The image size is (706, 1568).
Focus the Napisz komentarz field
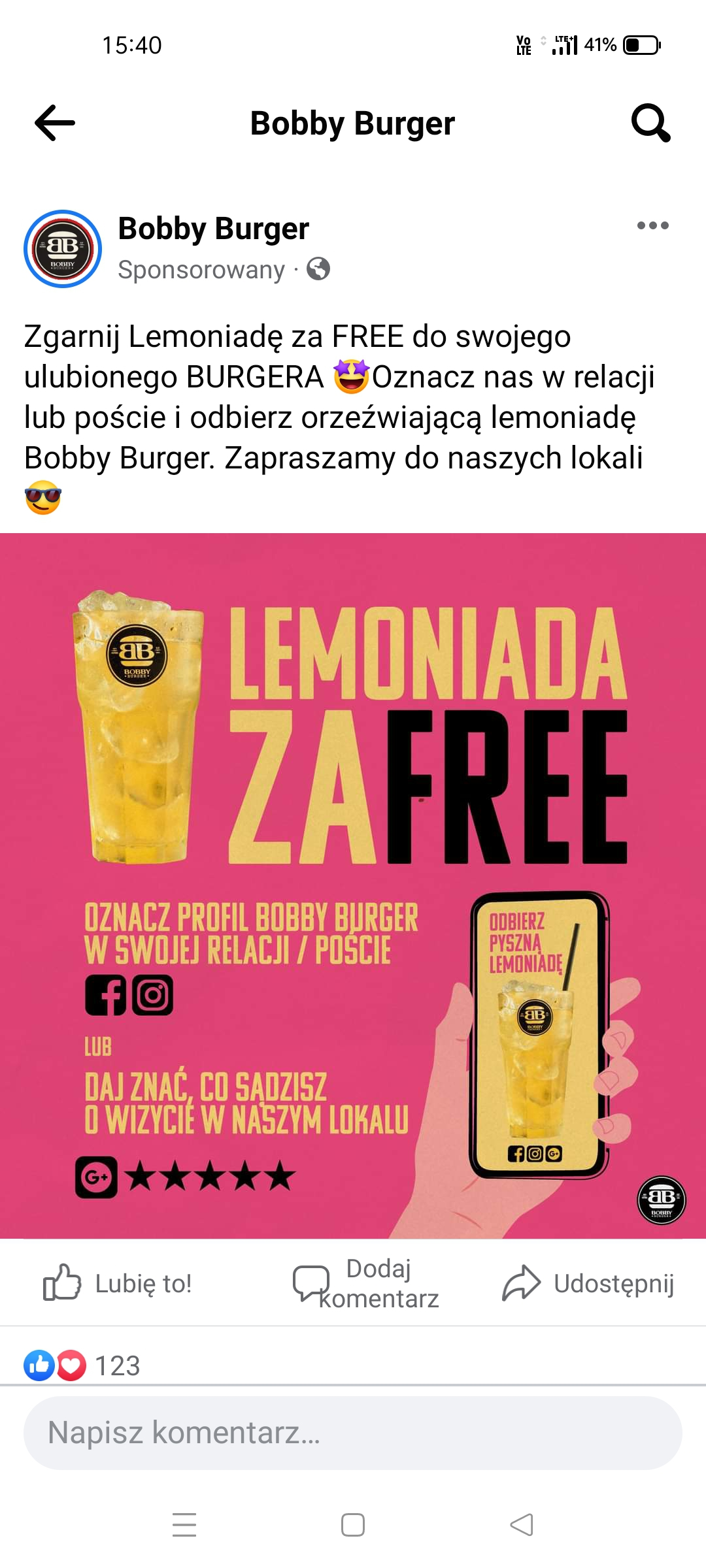click(353, 1433)
